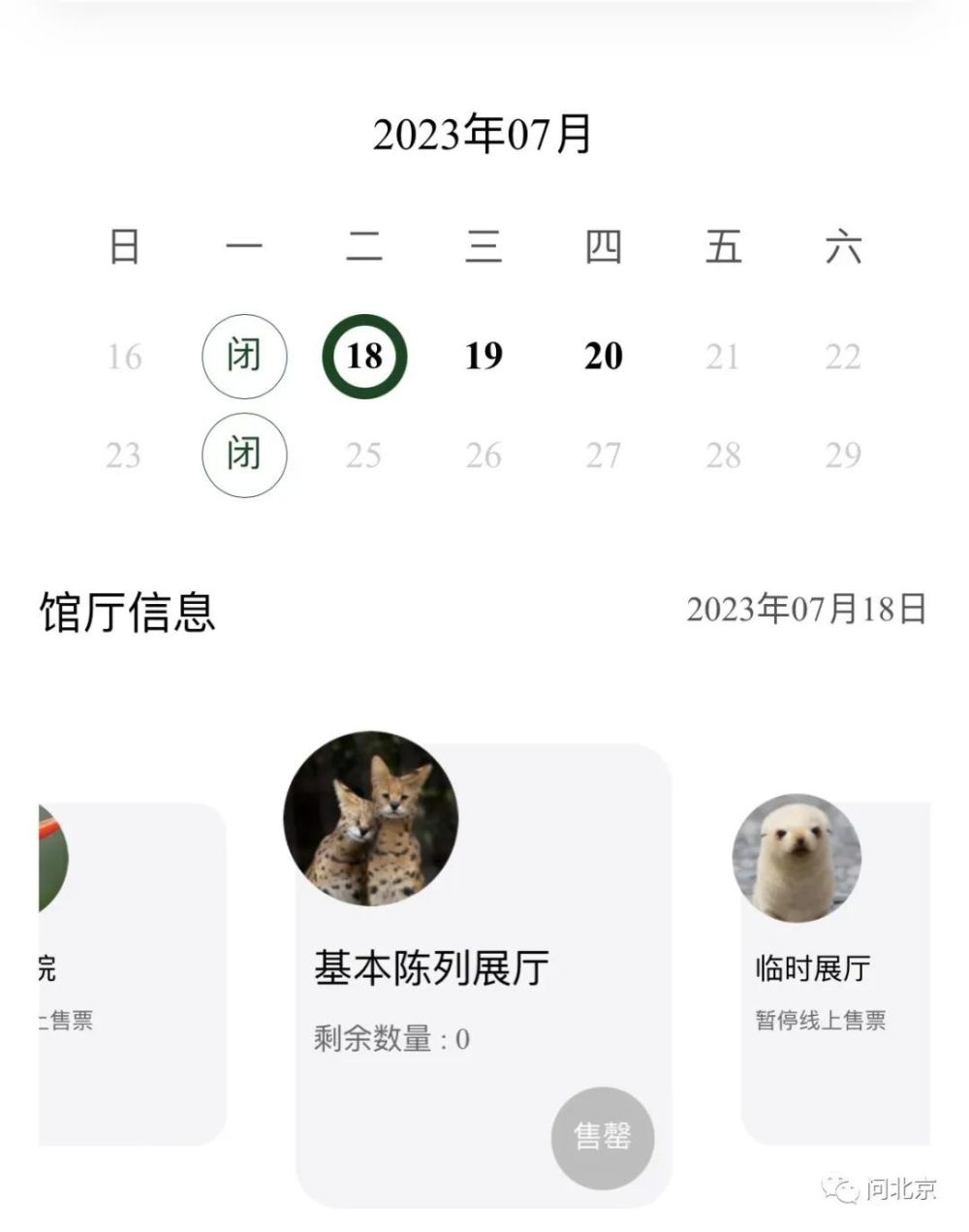Select July 19 on the calendar
This screenshot has width=969, height=1232.
tap(484, 357)
